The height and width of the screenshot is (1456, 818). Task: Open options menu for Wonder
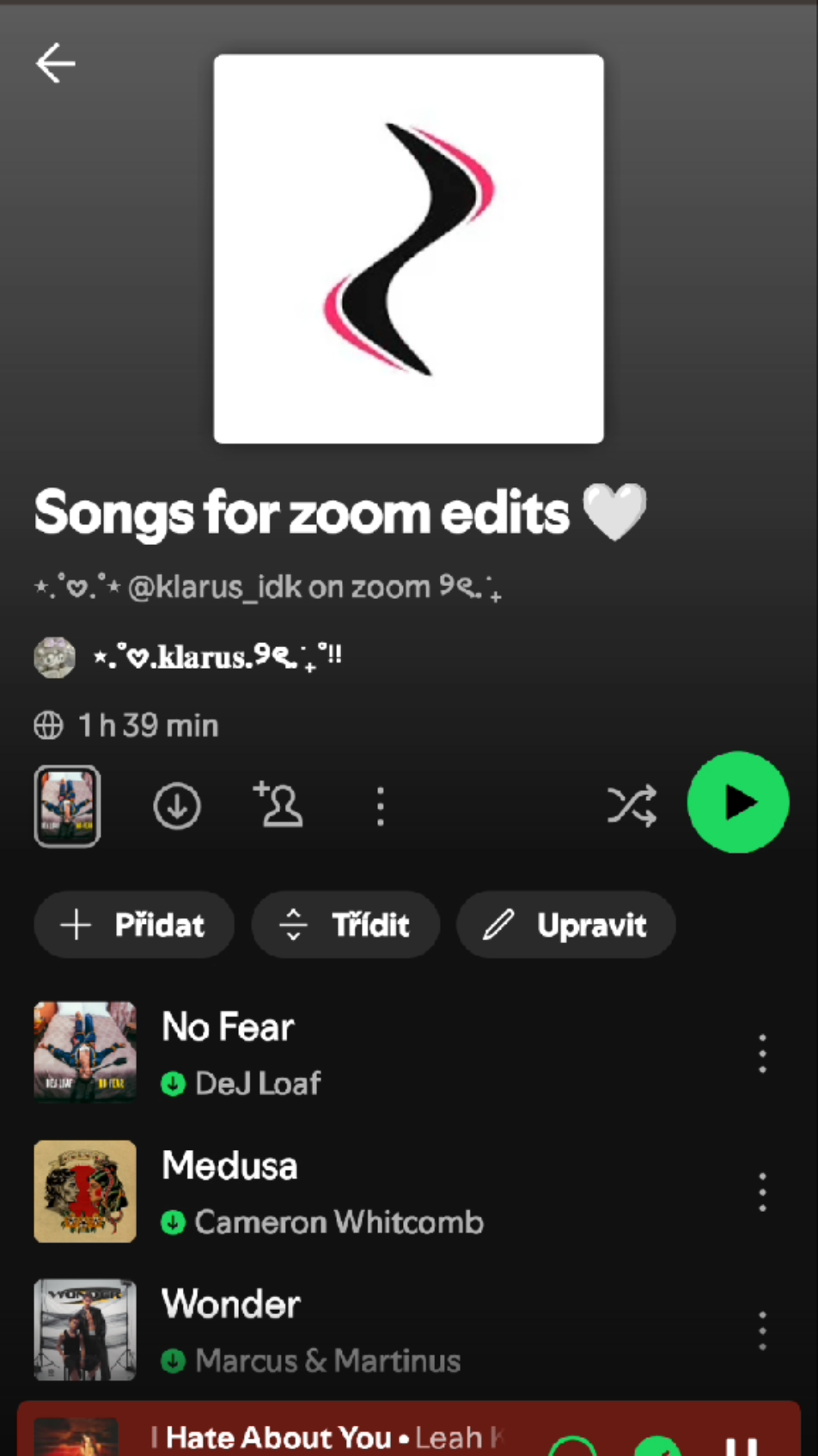tap(762, 1331)
